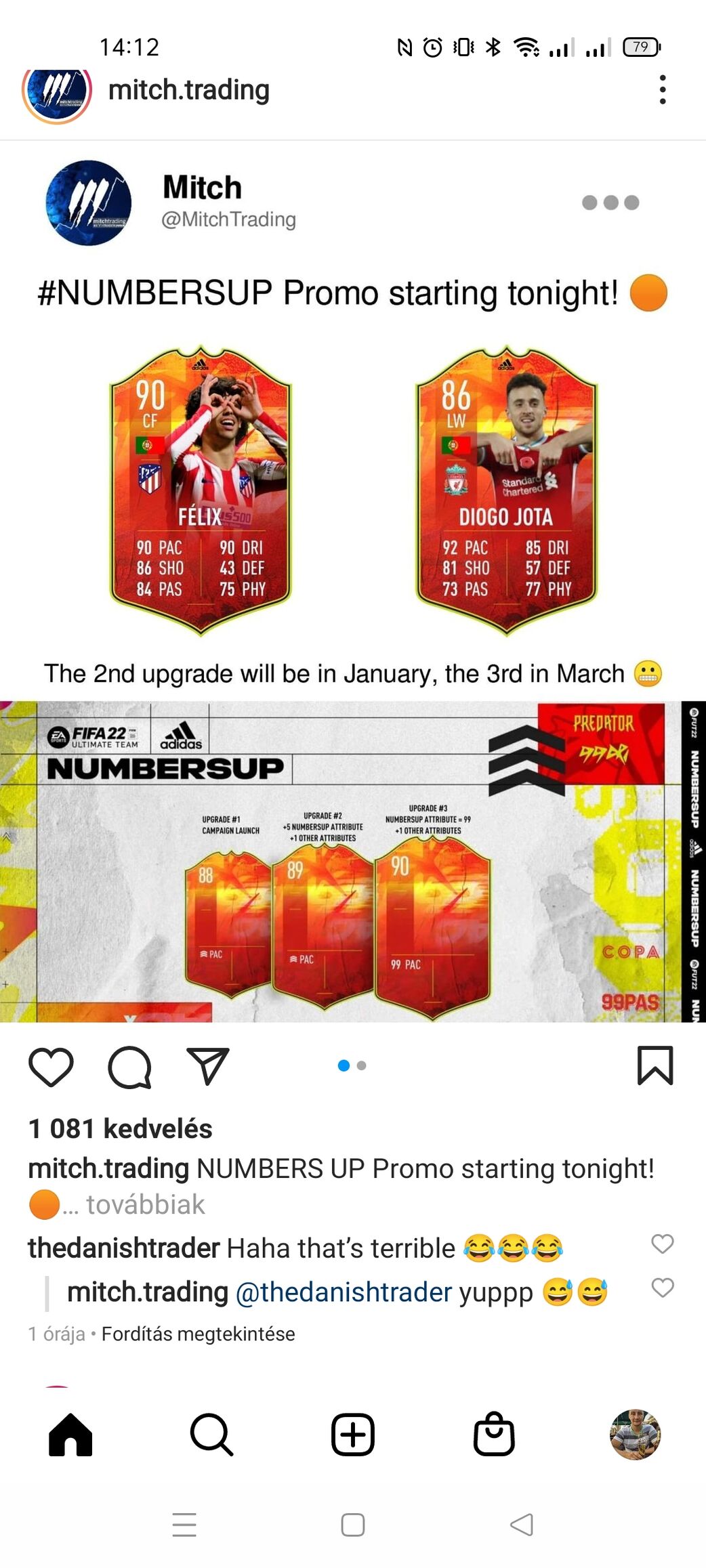Open the Search tab
706x1568 pixels.
[211, 1434]
